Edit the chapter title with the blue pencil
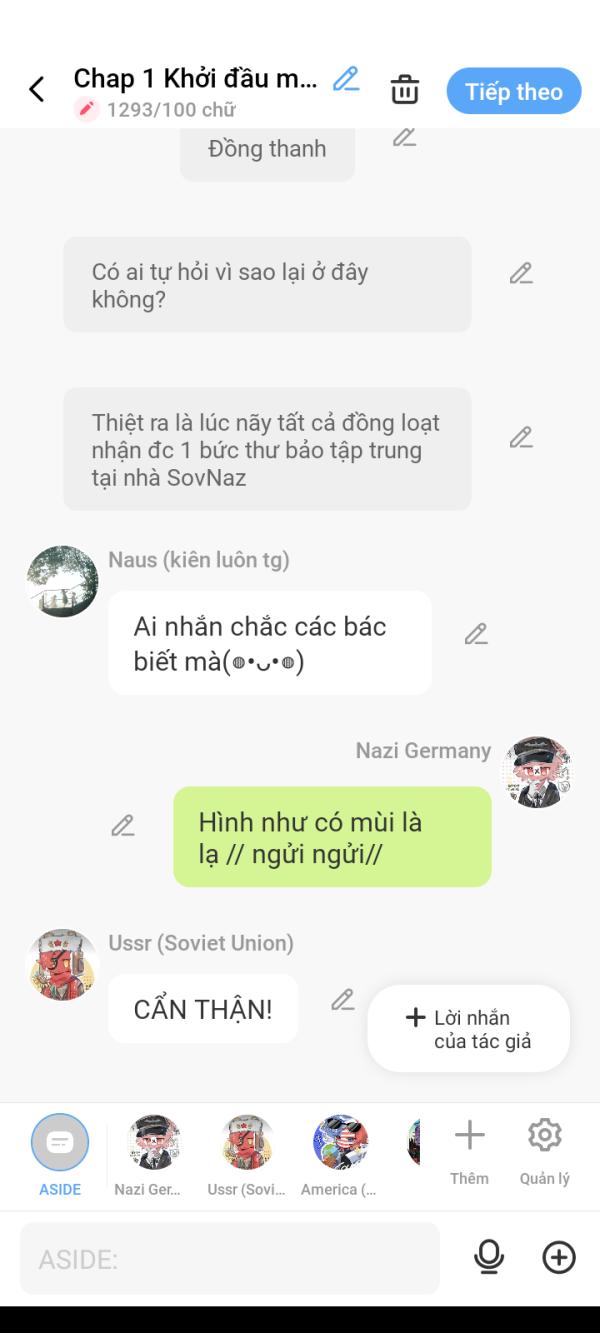This screenshot has width=600, height=1333. pos(346,79)
